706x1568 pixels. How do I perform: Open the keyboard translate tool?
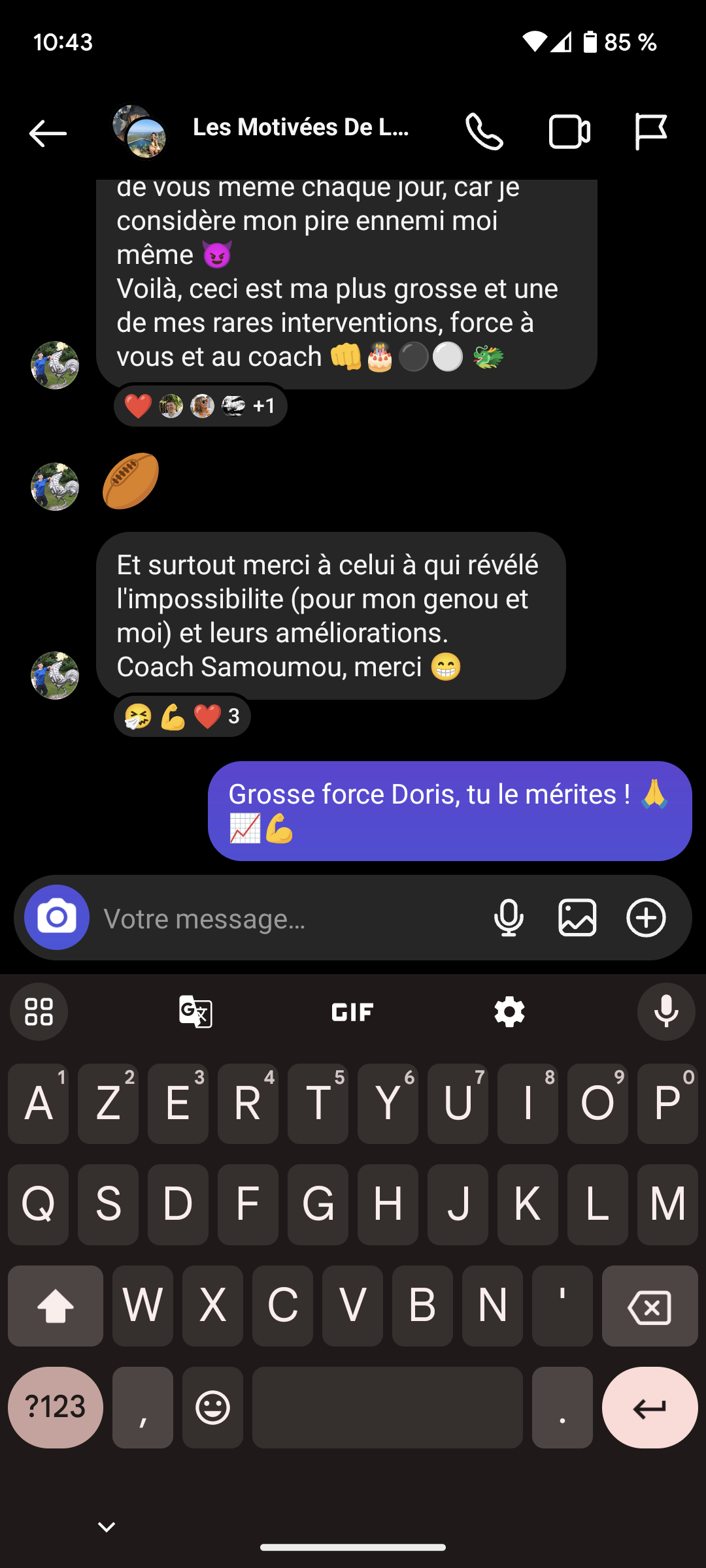[195, 1012]
